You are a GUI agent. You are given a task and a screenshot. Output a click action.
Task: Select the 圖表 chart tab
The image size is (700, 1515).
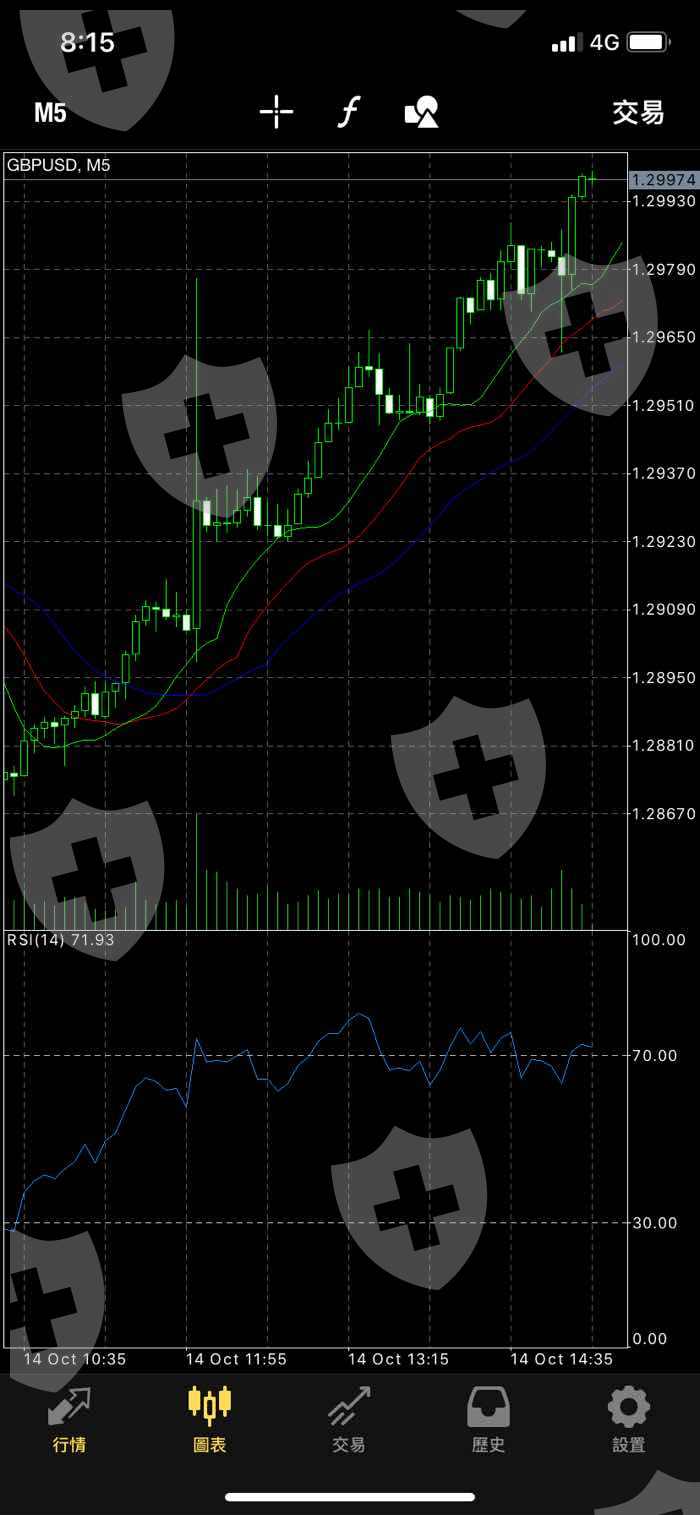(210, 1419)
